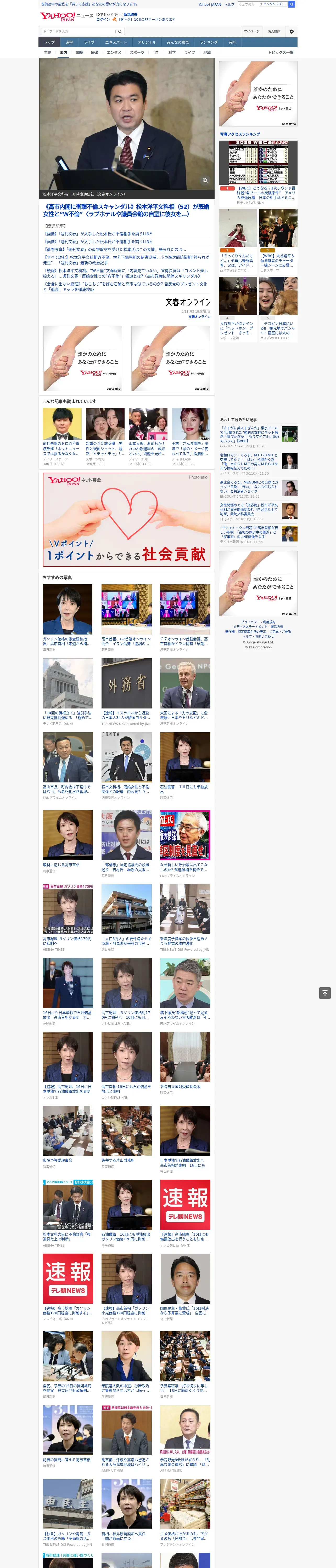This screenshot has height=1568, width=336.
Task: Open the 文春オンライン publisher link
Action: 199,316
